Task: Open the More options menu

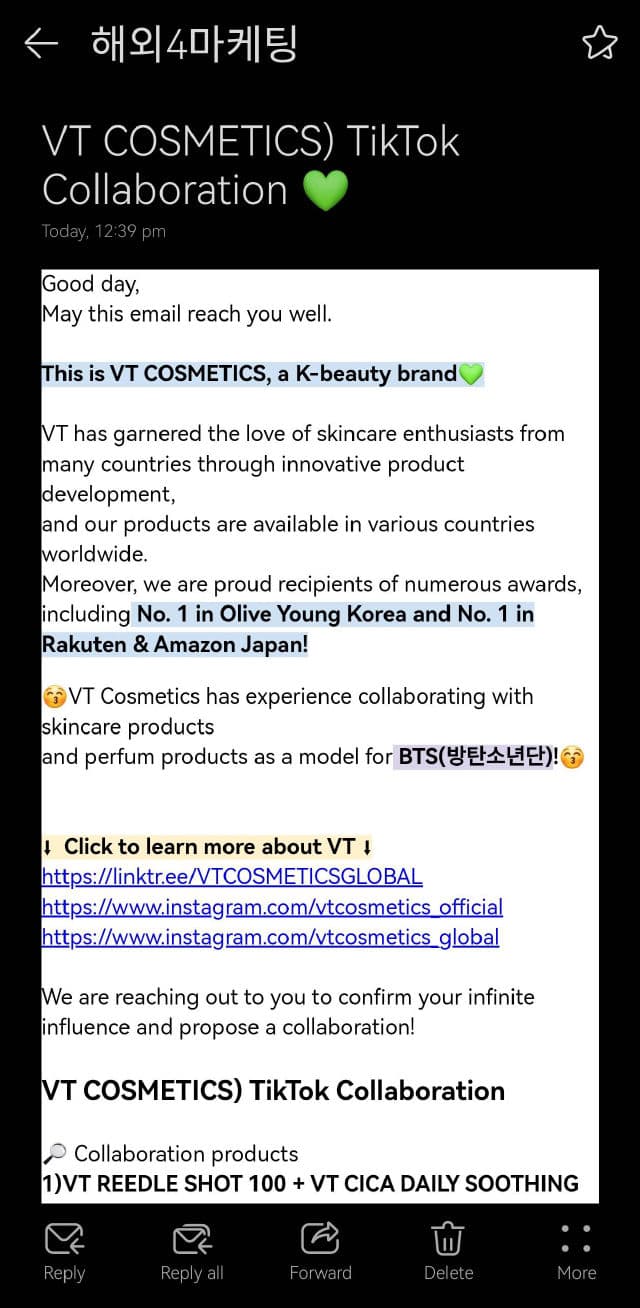Action: tap(576, 1250)
